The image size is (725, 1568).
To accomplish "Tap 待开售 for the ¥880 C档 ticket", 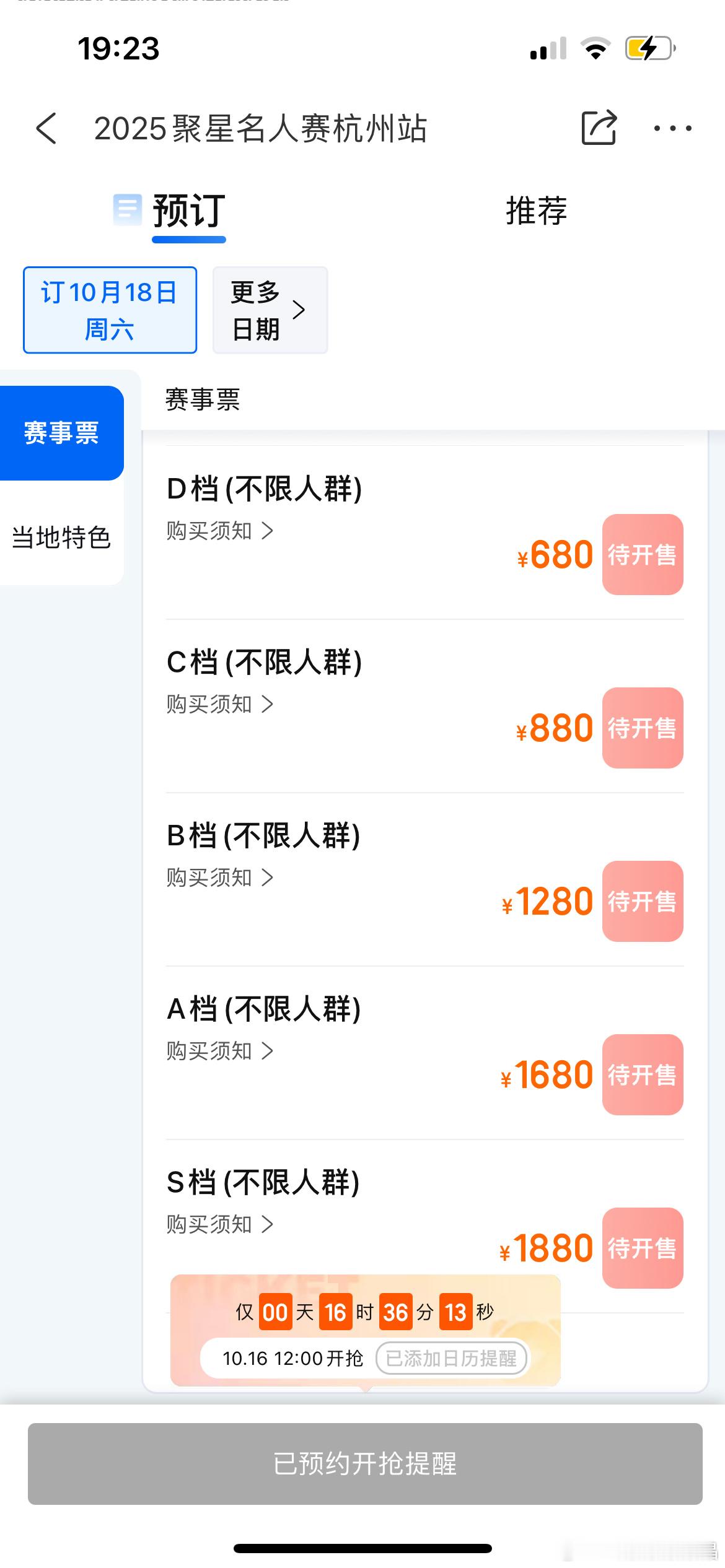I will [643, 728].
